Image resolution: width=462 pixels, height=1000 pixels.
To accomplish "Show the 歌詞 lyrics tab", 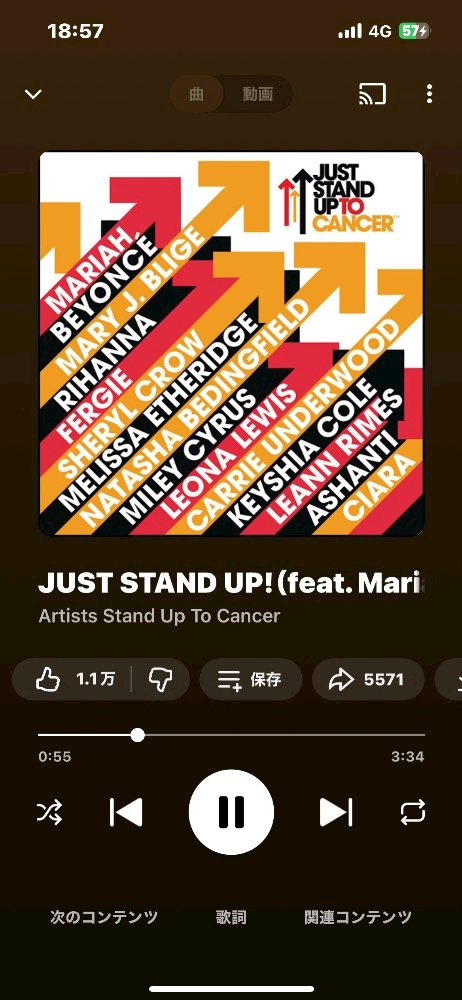I will click(x=231, y=918).
